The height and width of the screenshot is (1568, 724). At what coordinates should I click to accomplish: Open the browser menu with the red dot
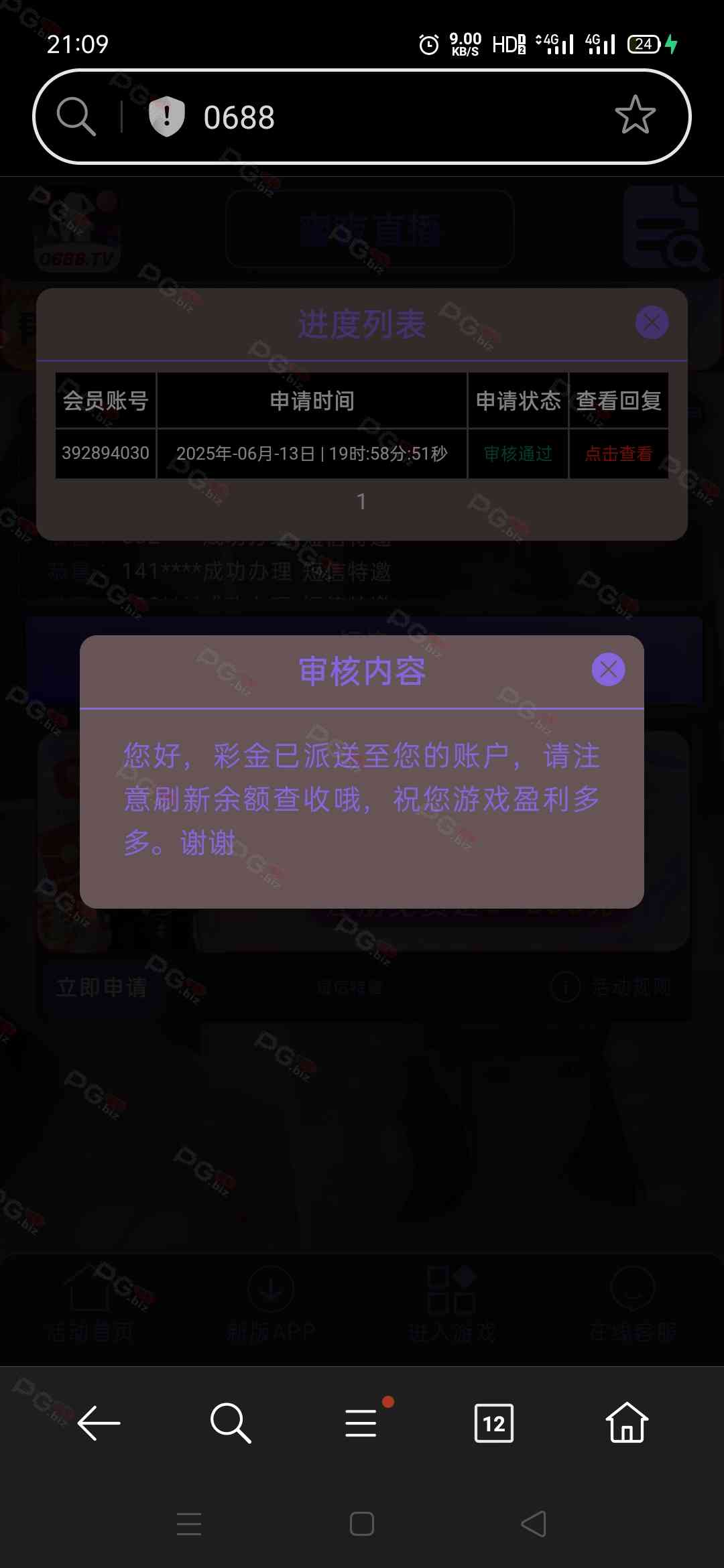(x=362, y=1422)
